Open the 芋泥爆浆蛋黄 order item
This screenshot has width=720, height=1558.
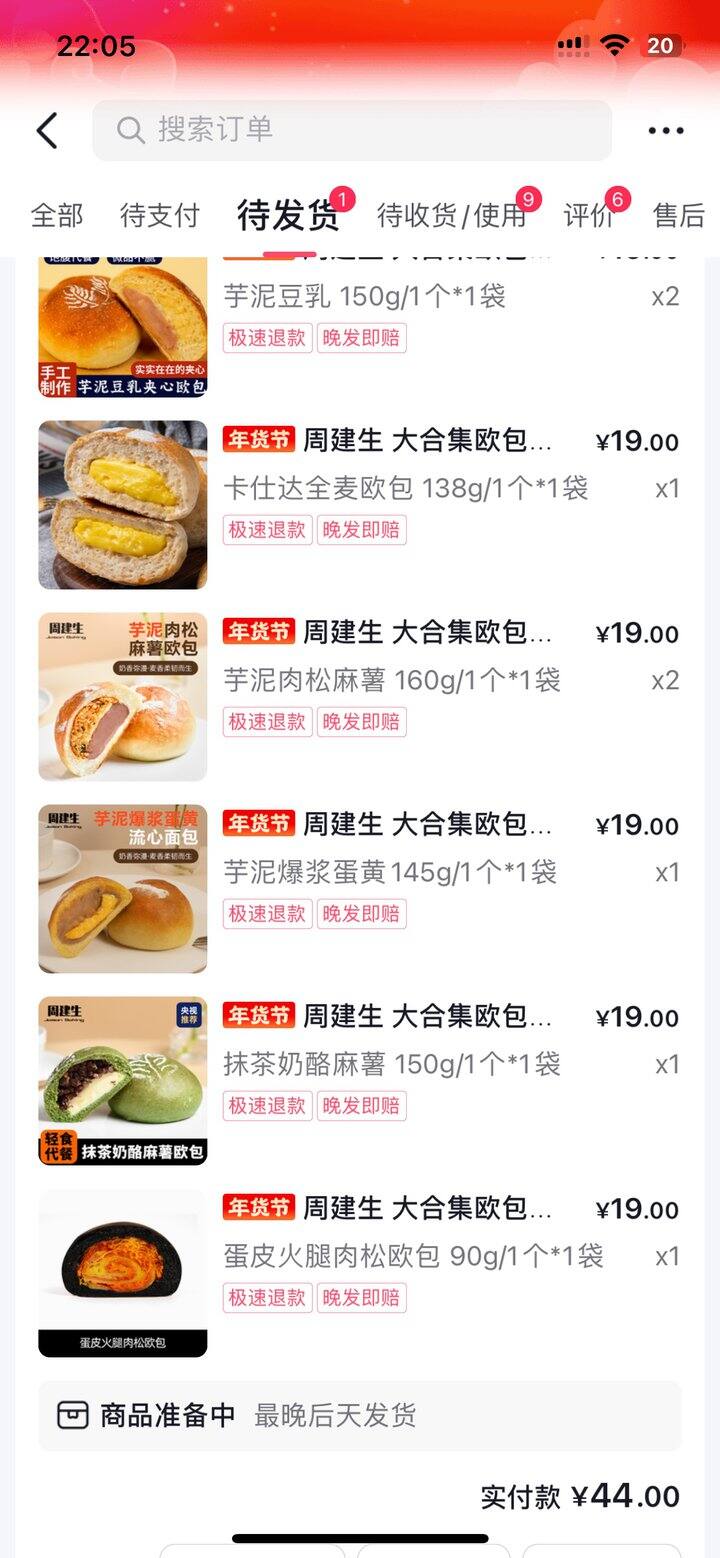point(360,889)
